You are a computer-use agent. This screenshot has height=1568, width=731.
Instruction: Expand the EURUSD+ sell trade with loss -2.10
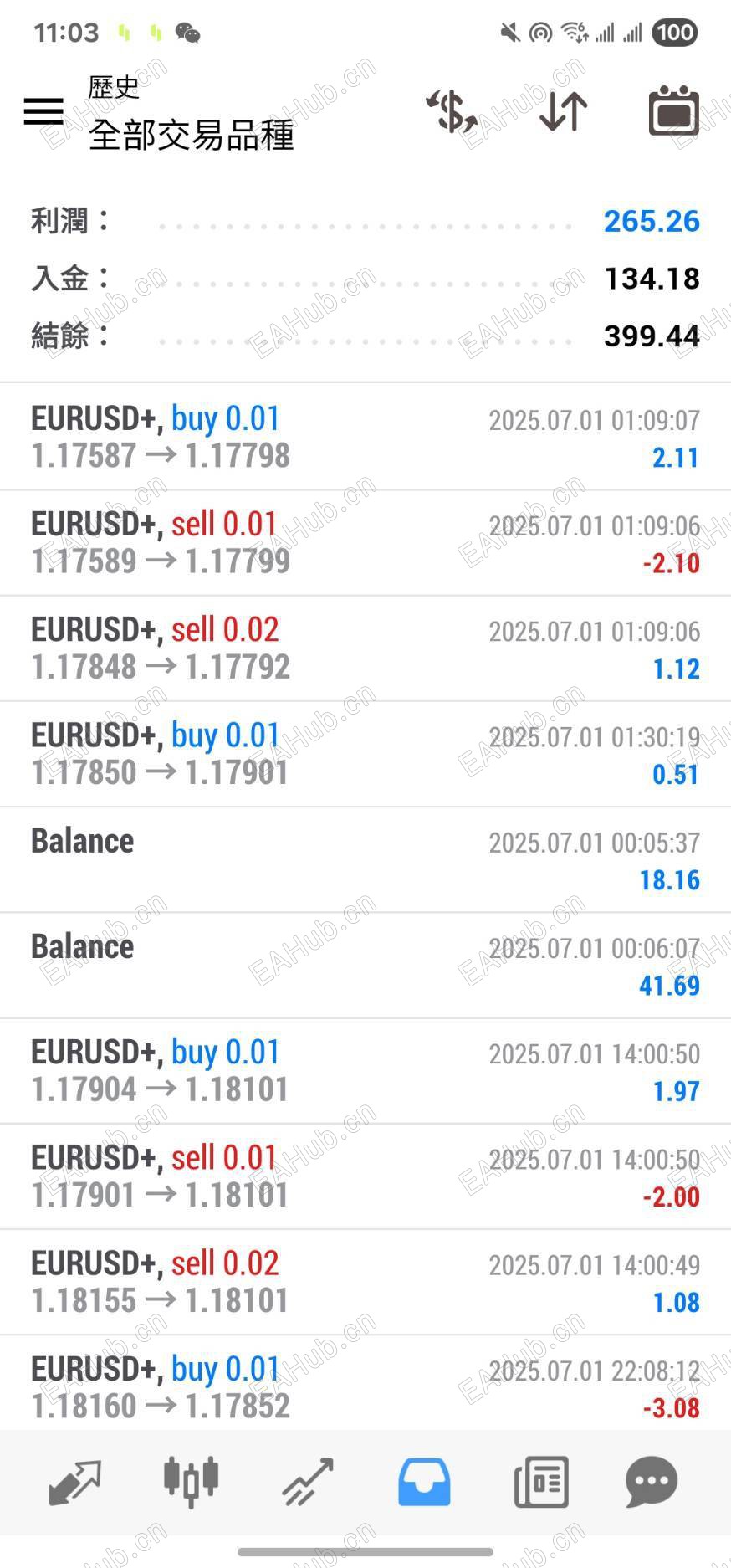[365, 542]
